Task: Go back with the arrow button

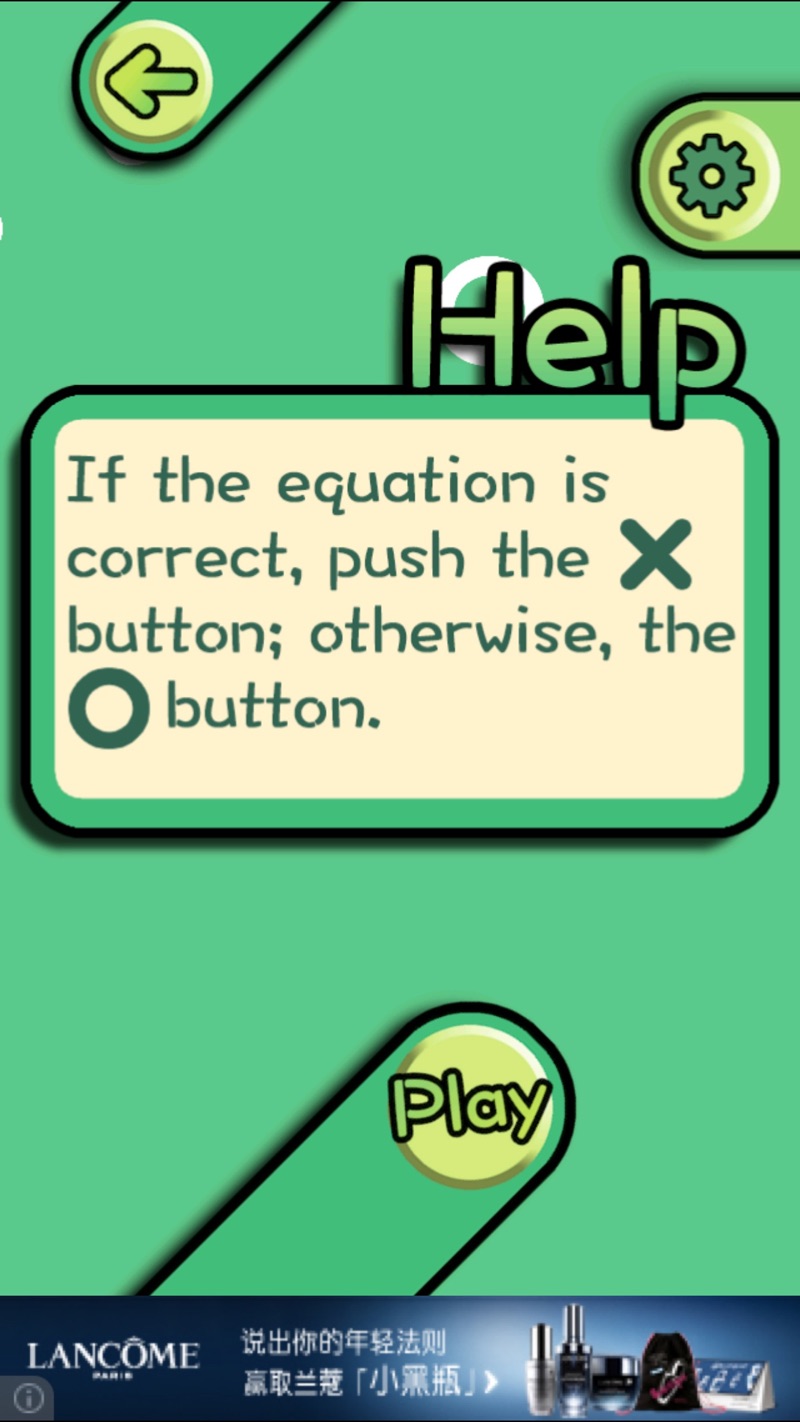Action: (x=150, y=82)
